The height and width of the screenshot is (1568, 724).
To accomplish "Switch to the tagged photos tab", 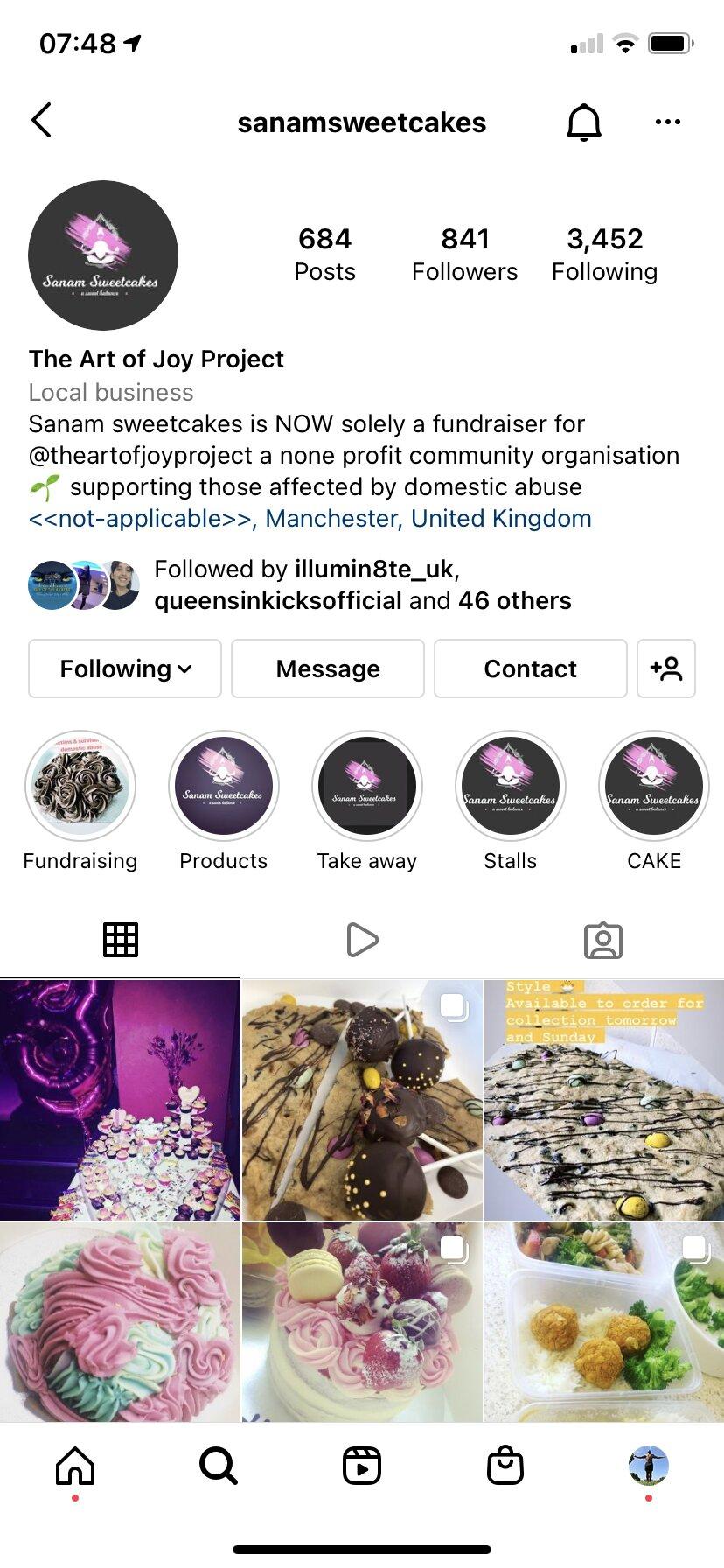I will pyautogui.click(x=603, y=940).
